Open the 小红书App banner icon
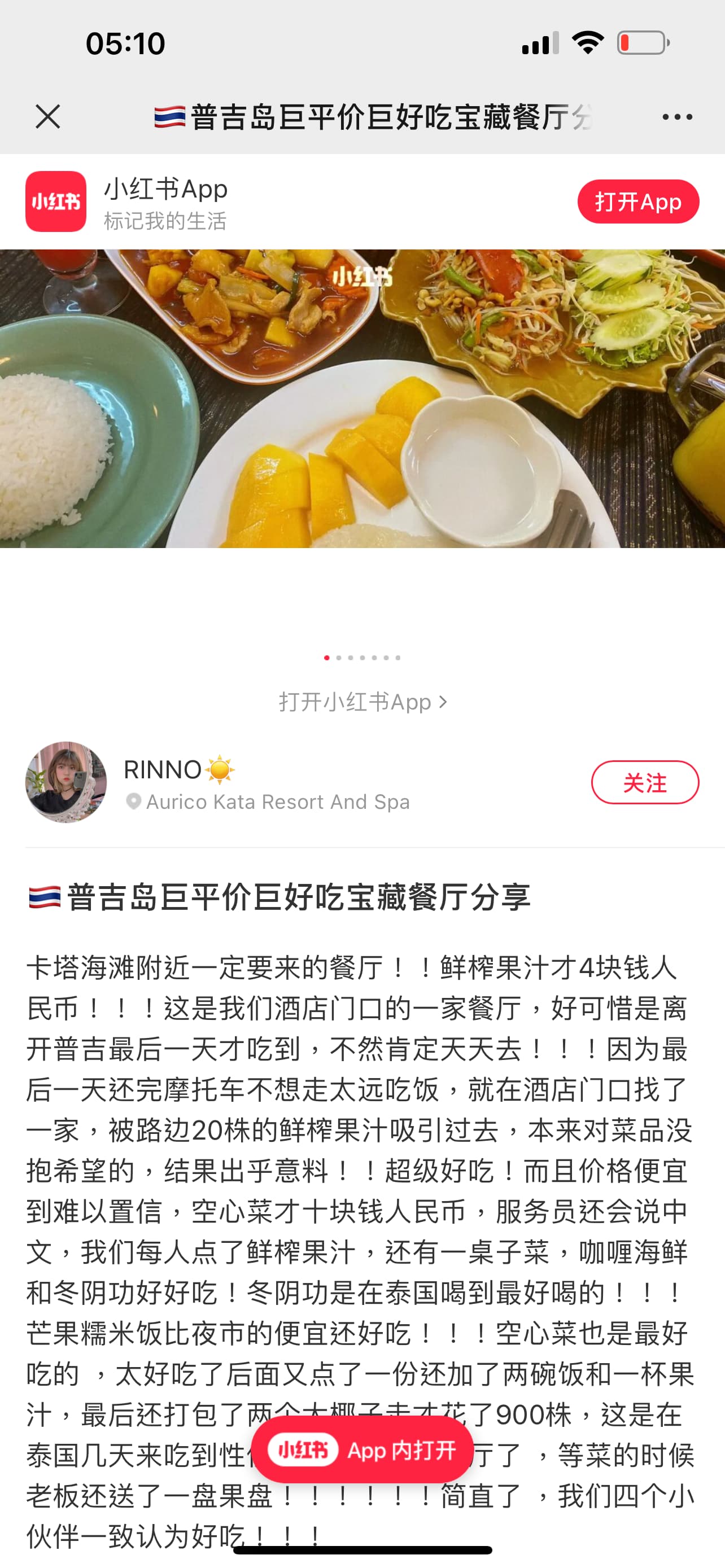Image resolution: width=725 pixels, height=1568 pixels. (55, 202)
